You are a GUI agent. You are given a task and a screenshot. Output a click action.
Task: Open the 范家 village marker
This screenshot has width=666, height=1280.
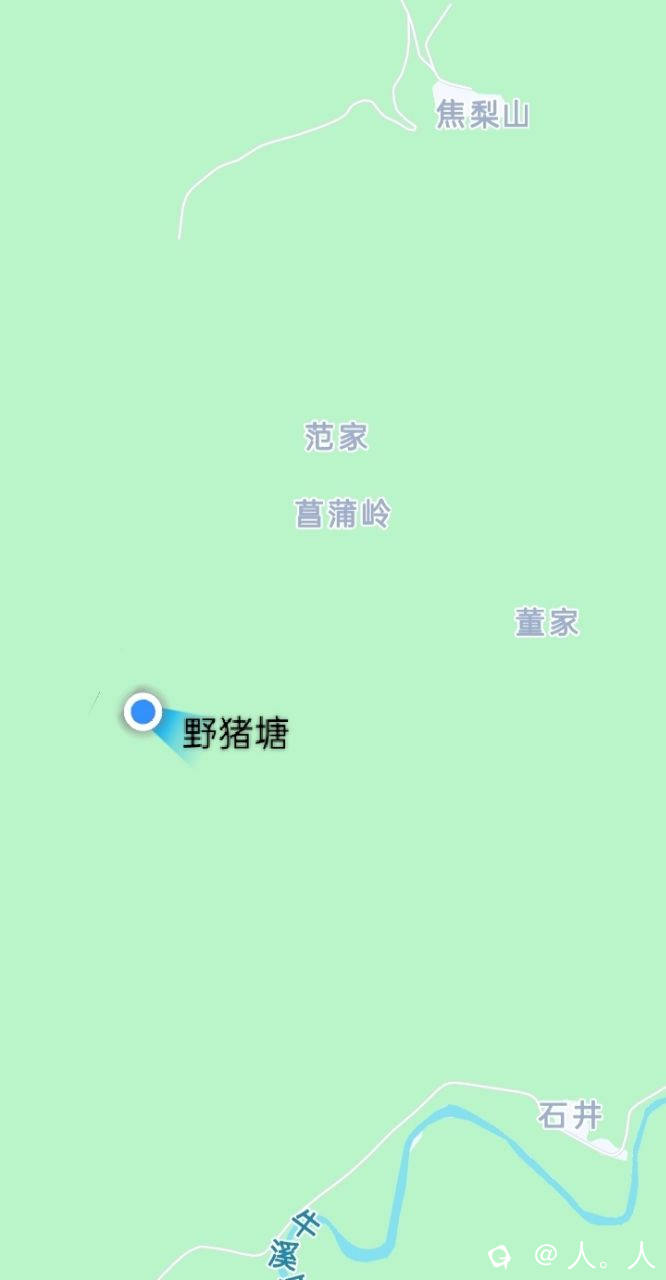pos(336,437)
